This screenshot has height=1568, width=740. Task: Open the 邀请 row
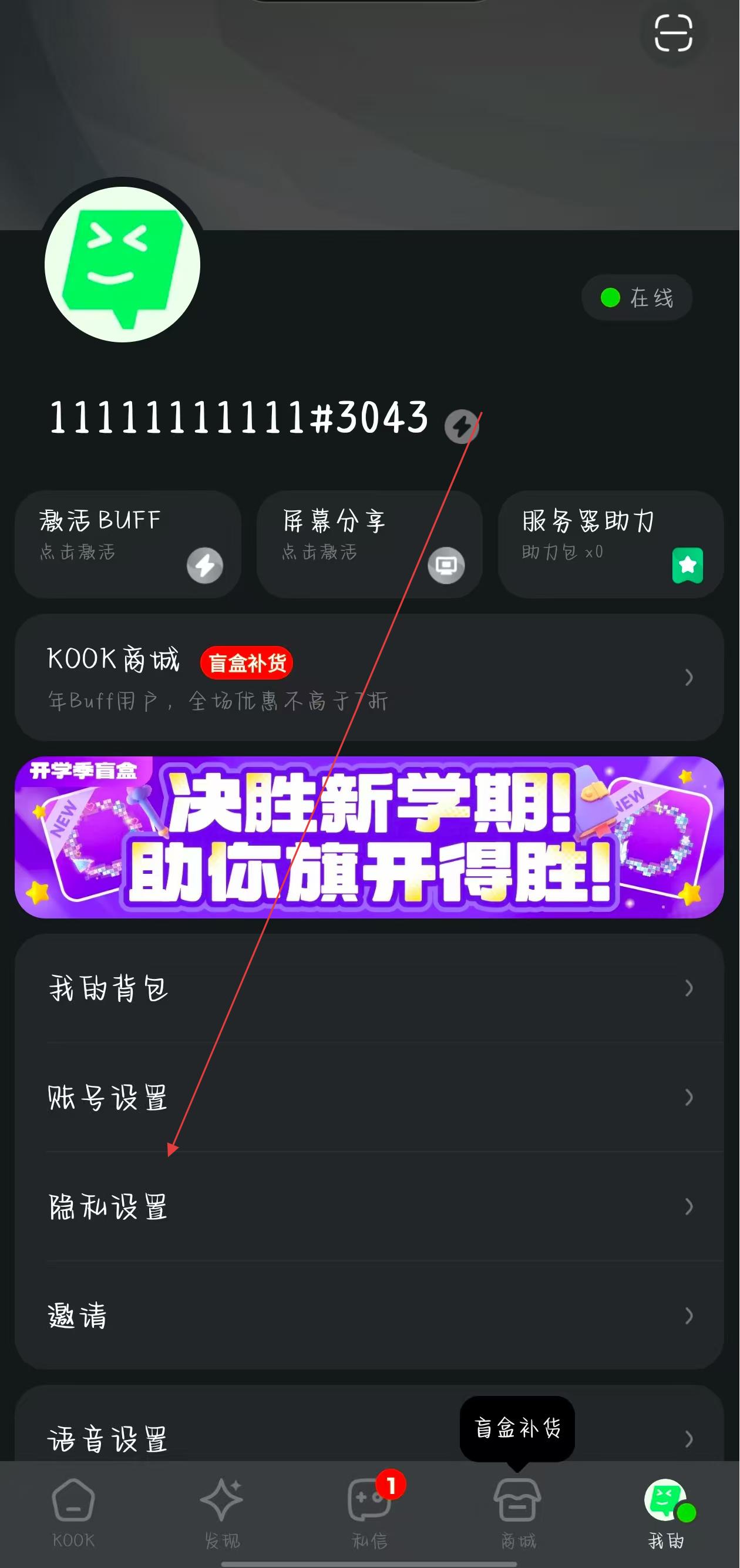(x=369, y=1316)
